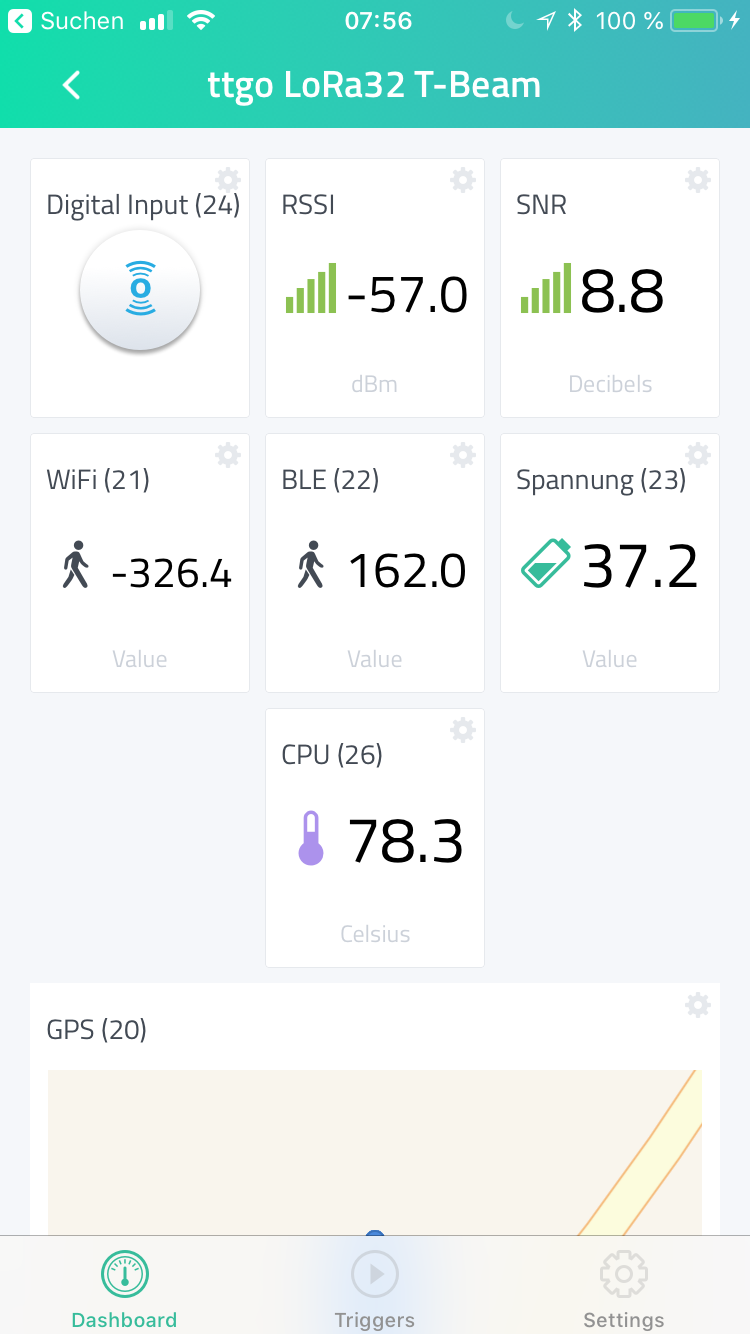Open settings gear on Digital Input widget
The height and width of the screenshot is (1334, 750).
pos(228,180)
